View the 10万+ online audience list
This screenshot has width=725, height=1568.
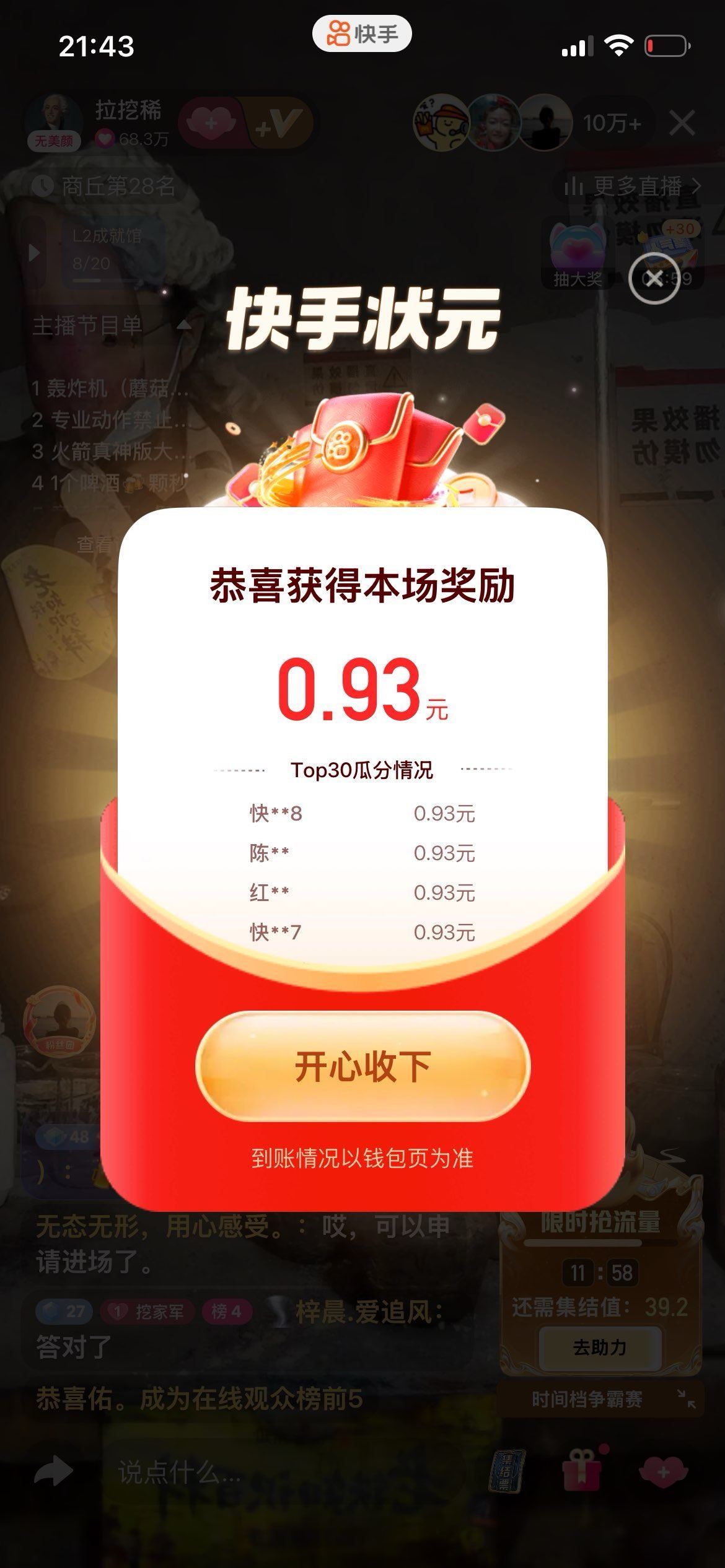pos(611,123)
